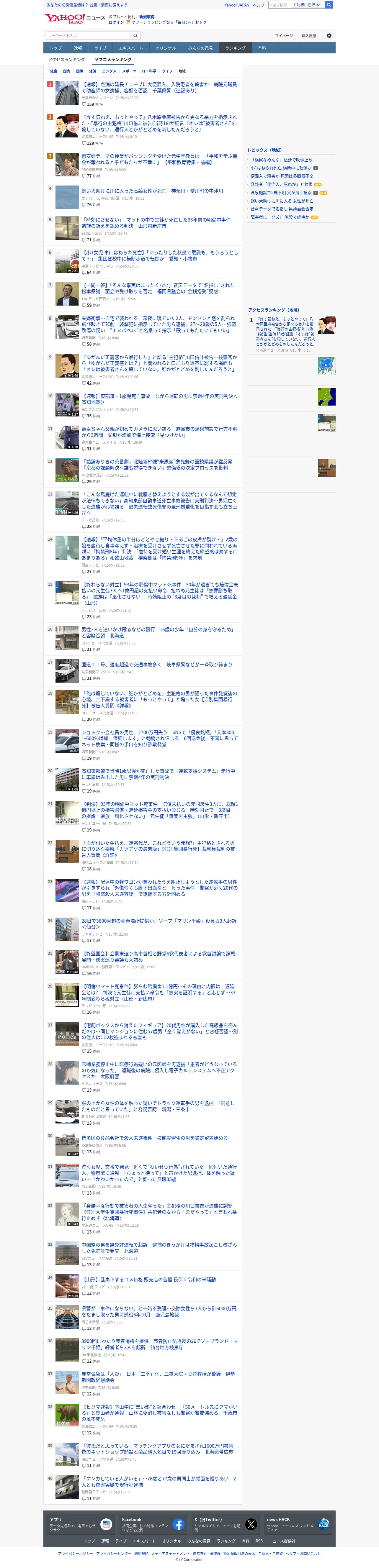Screen dimensions: 379x1568
Task: Select the 国内 category filter
Action: pos(67,71)
